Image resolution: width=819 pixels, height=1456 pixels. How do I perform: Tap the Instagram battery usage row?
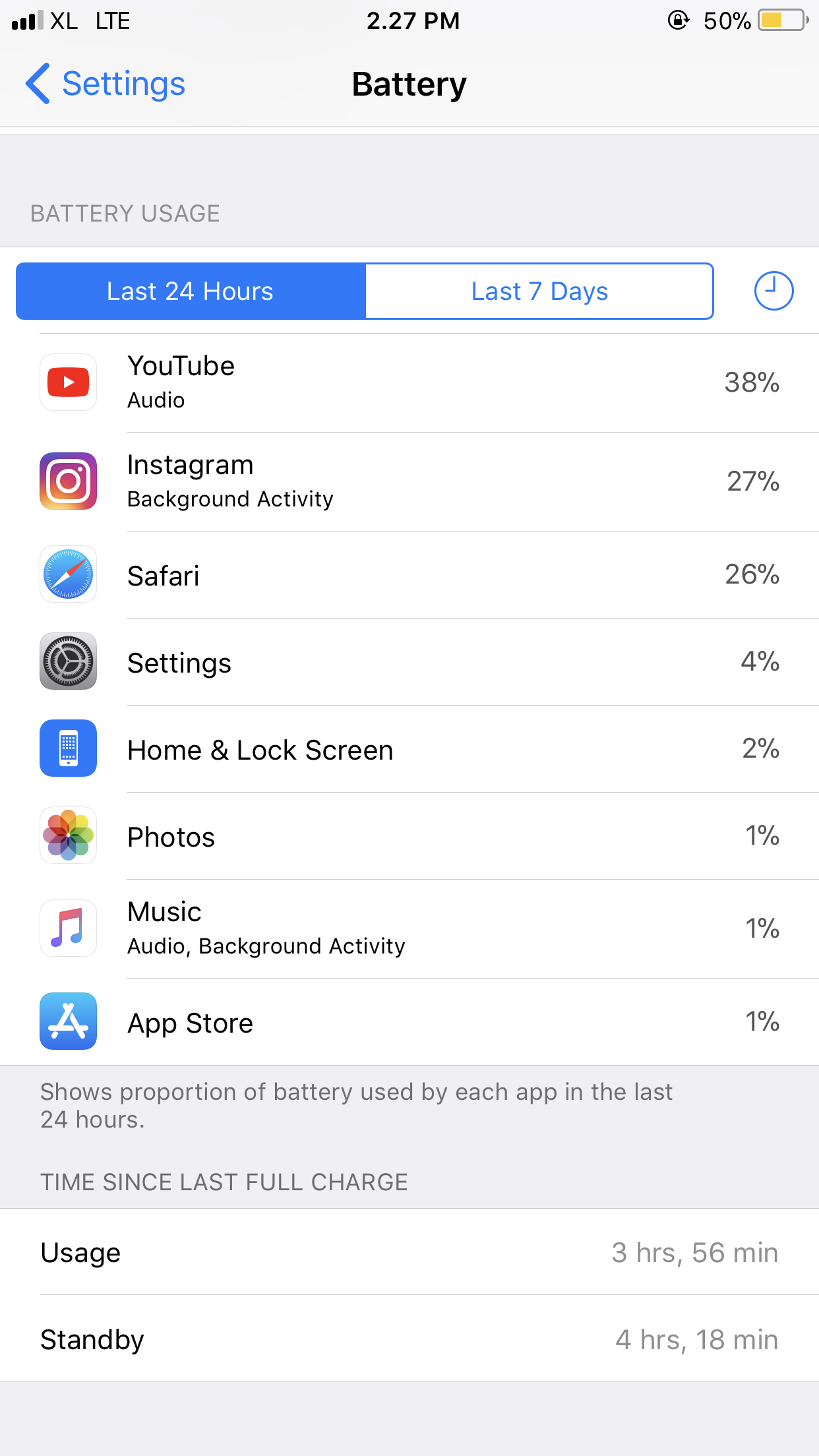(409, 482)
